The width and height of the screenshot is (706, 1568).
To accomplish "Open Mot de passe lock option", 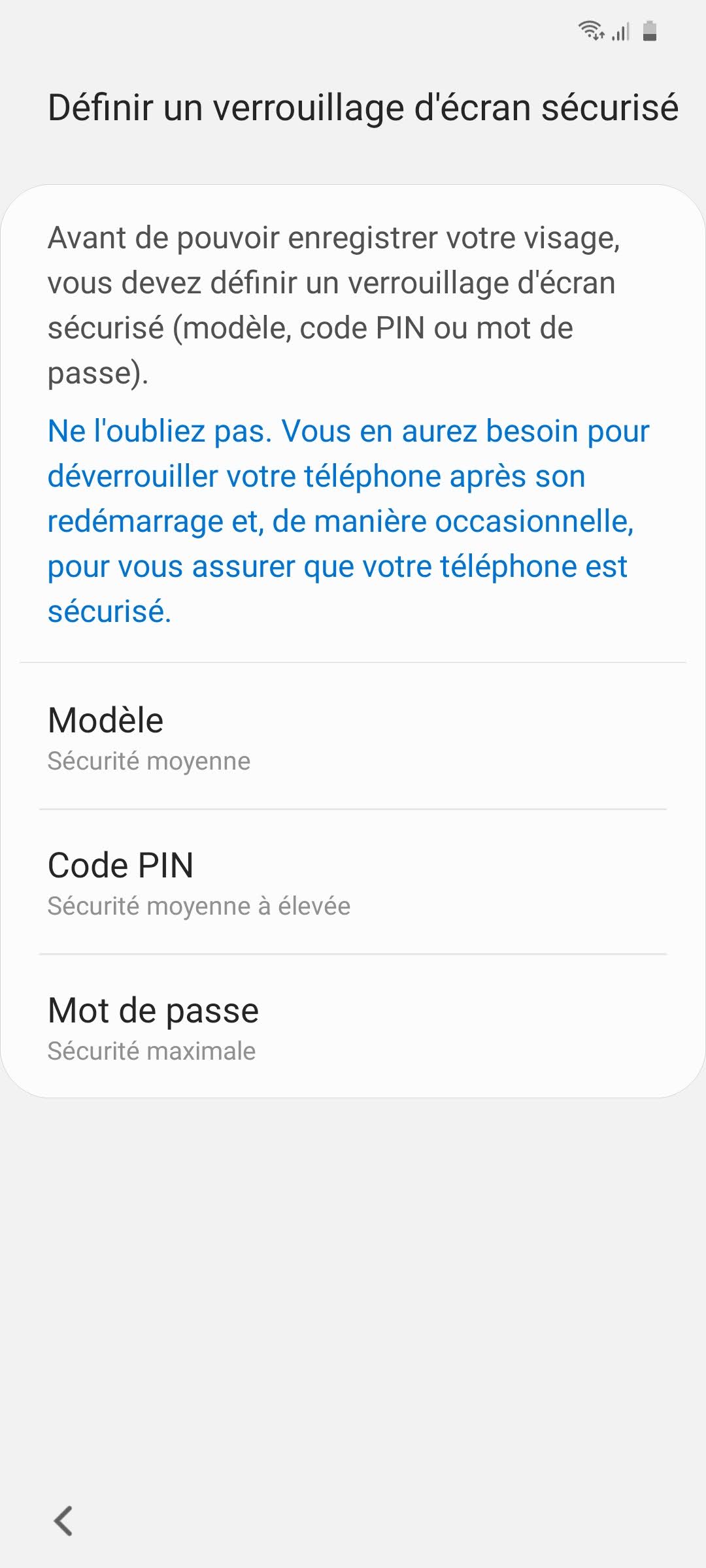I will pos(353,1027).
